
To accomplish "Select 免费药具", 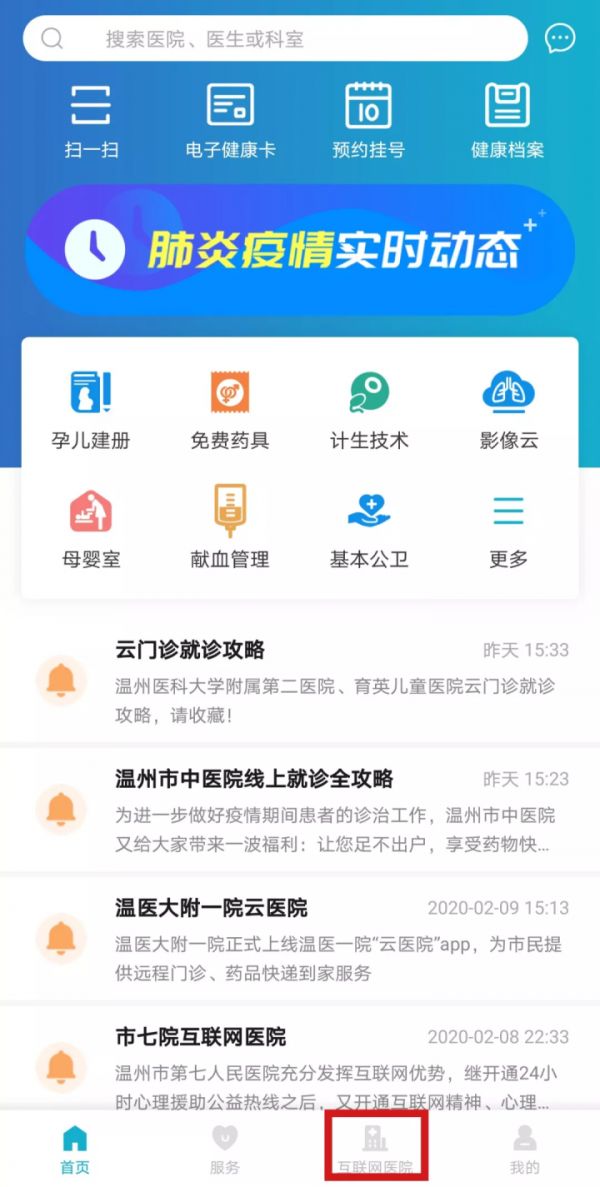I will coord(230,409).
